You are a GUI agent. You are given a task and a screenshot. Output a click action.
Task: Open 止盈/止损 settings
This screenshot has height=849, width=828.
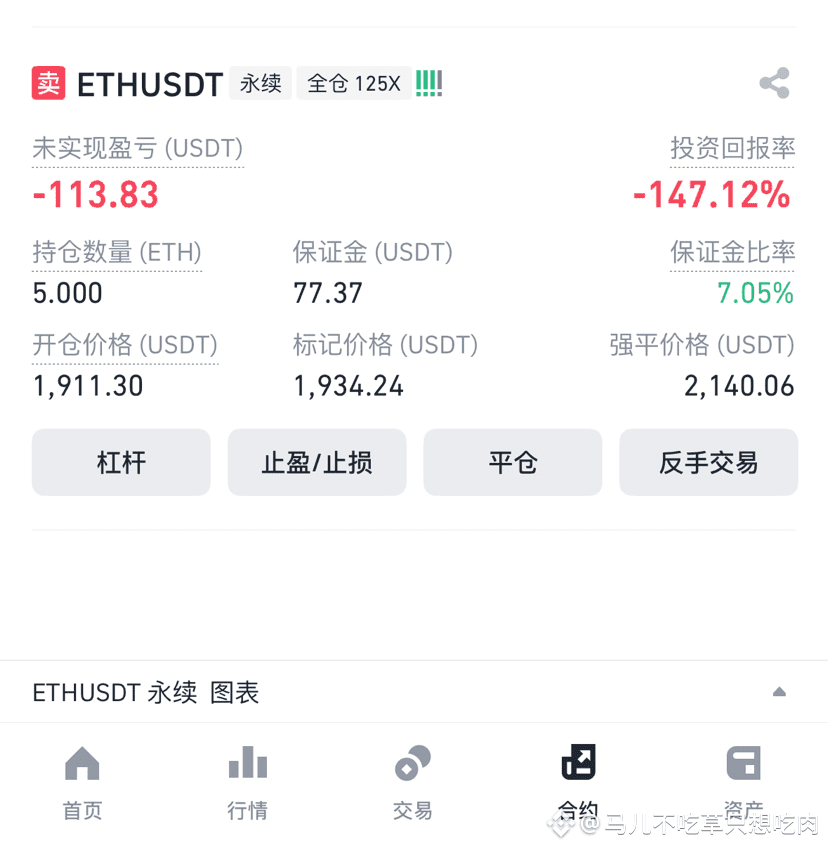317,462
